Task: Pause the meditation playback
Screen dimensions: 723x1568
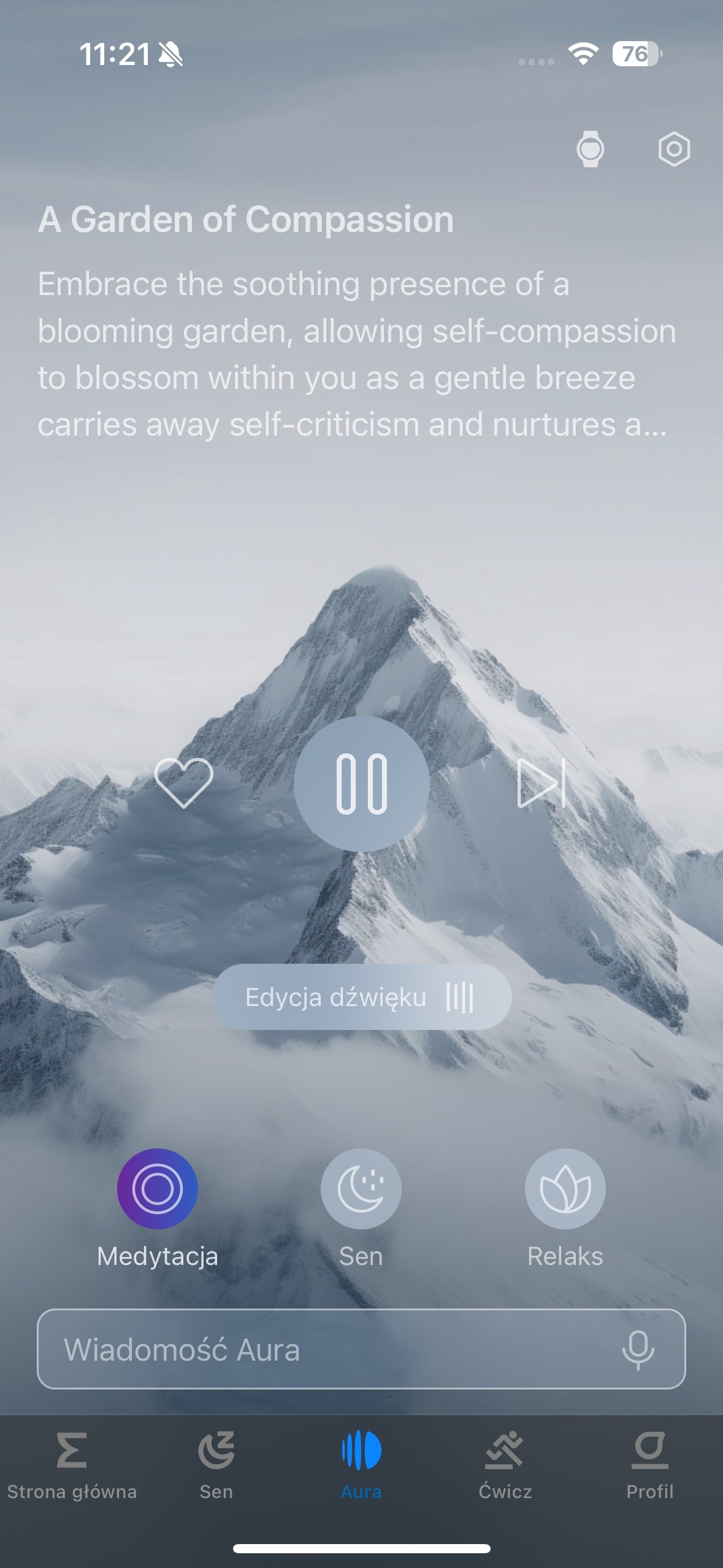Action: click(361, 783)
